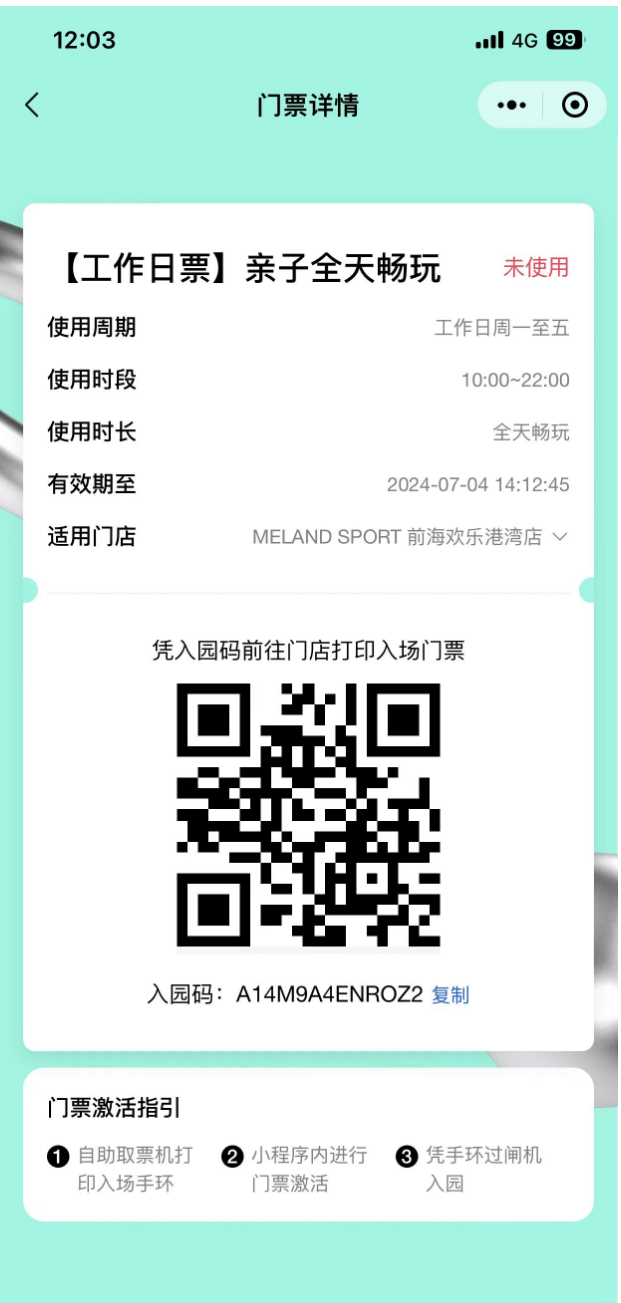621x1303 pixels.
Task: Expand the 适用门店 store dropdown
Action: point(560,537)
